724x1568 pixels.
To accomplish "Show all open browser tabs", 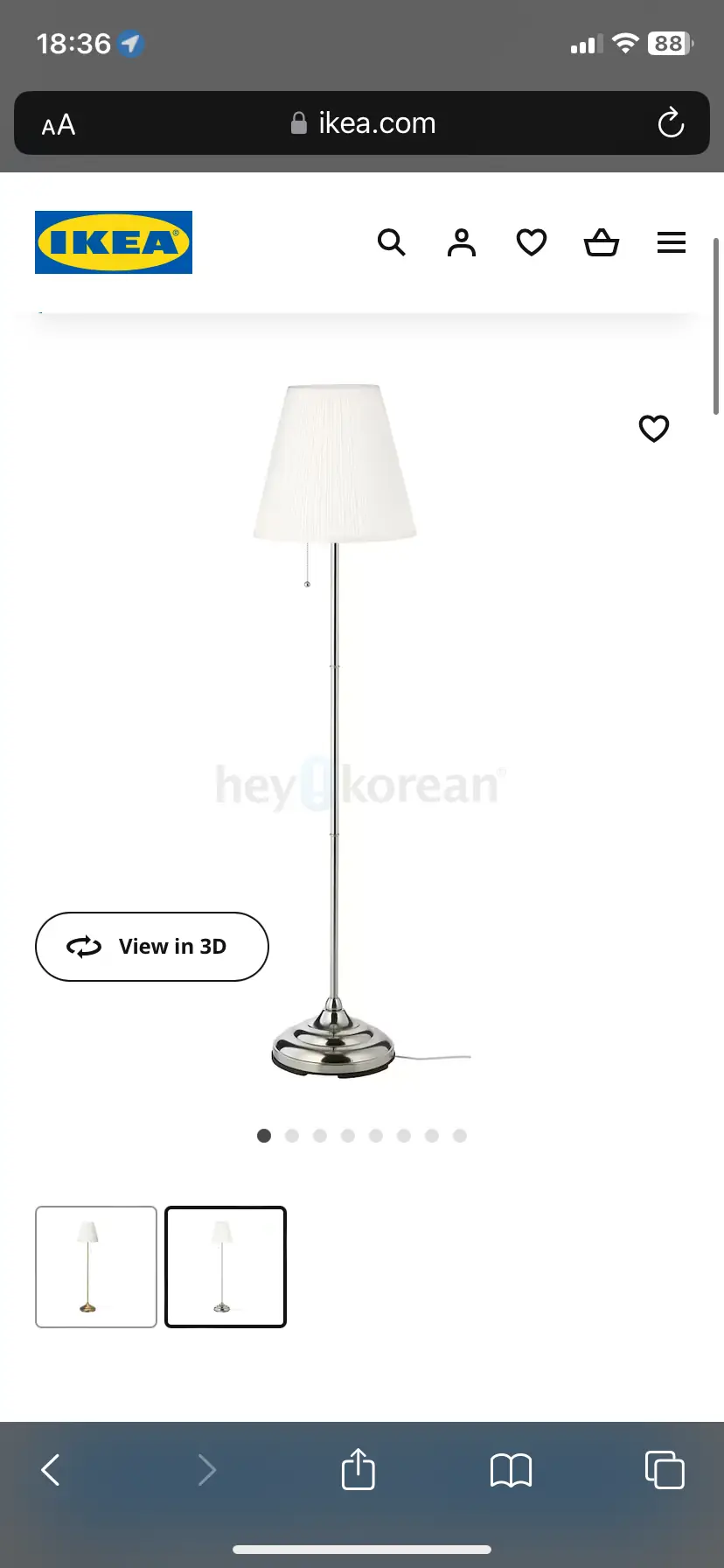I will (x=665, y=1470).
